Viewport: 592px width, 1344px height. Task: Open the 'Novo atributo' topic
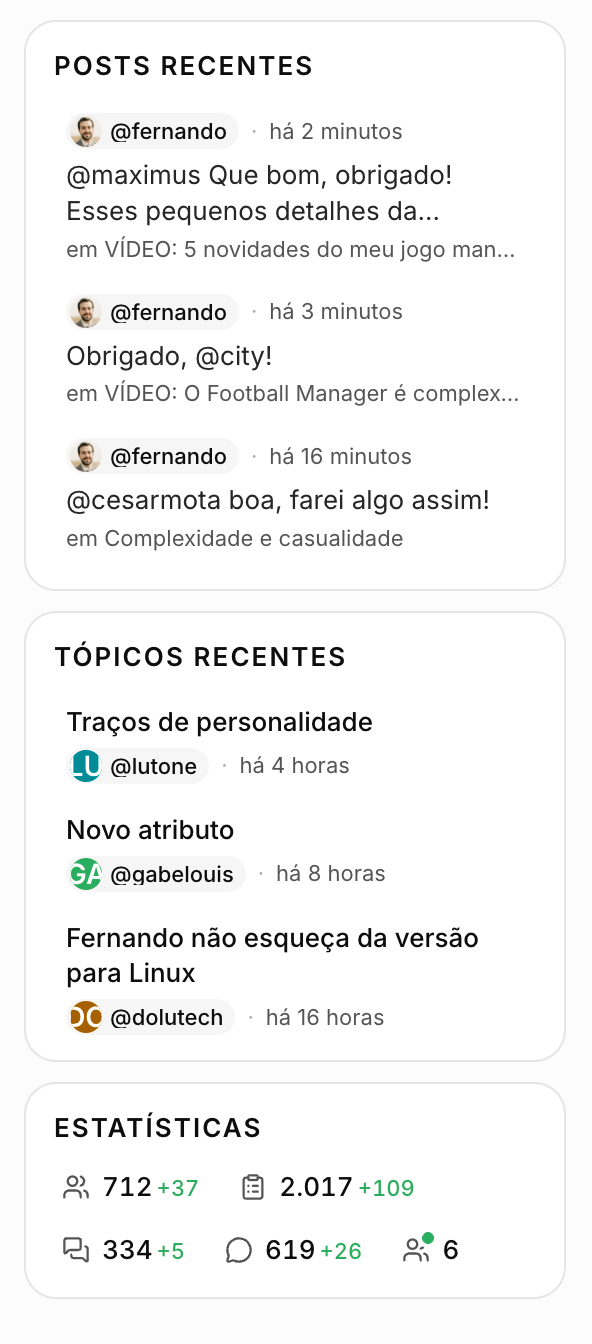pyautogui.click(x=150, y=830)
